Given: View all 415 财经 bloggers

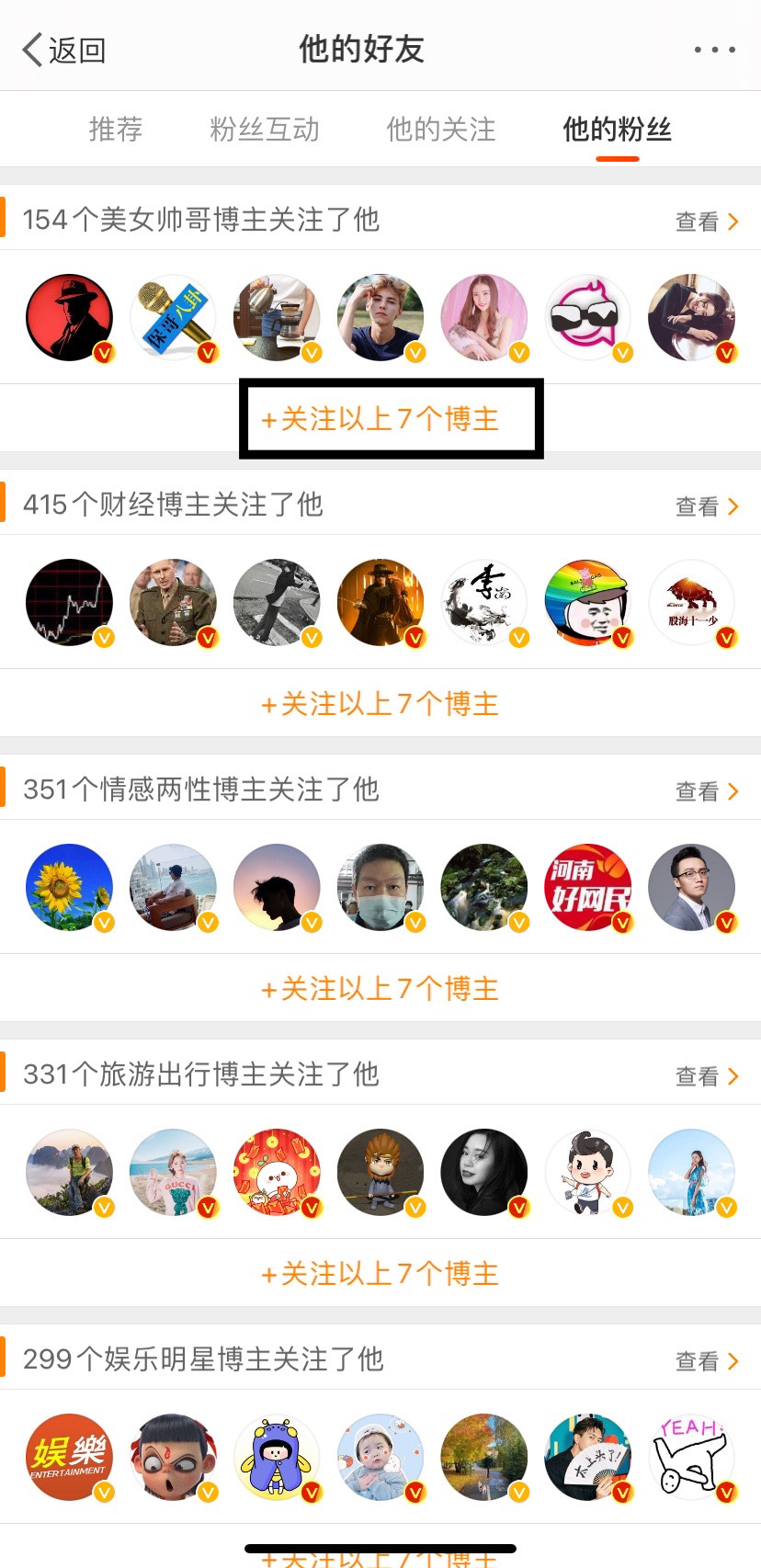Looking at the screenshot, I should coord(706,506).
